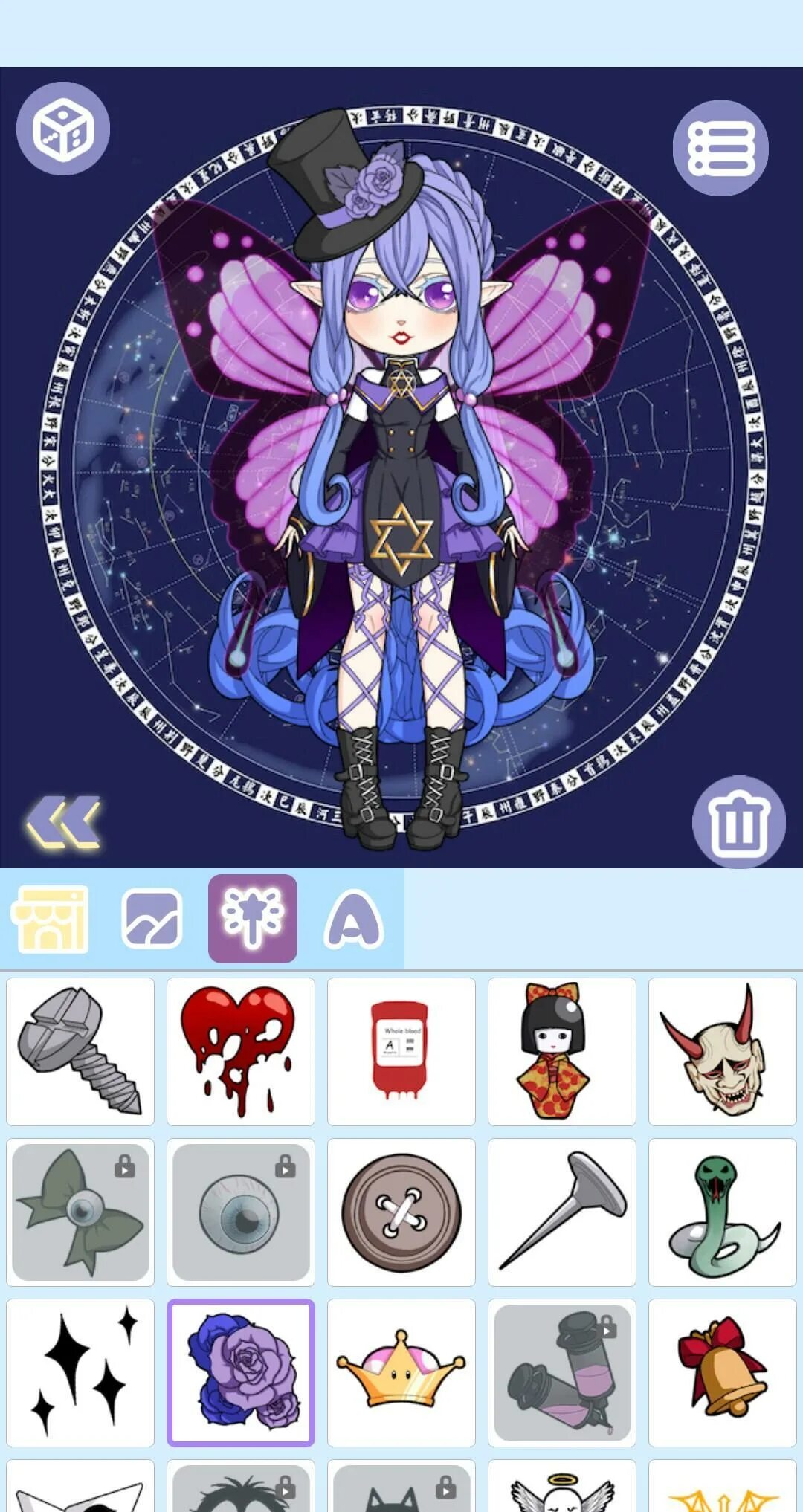Randomize the character with the dice button

[x=63, y=129]
